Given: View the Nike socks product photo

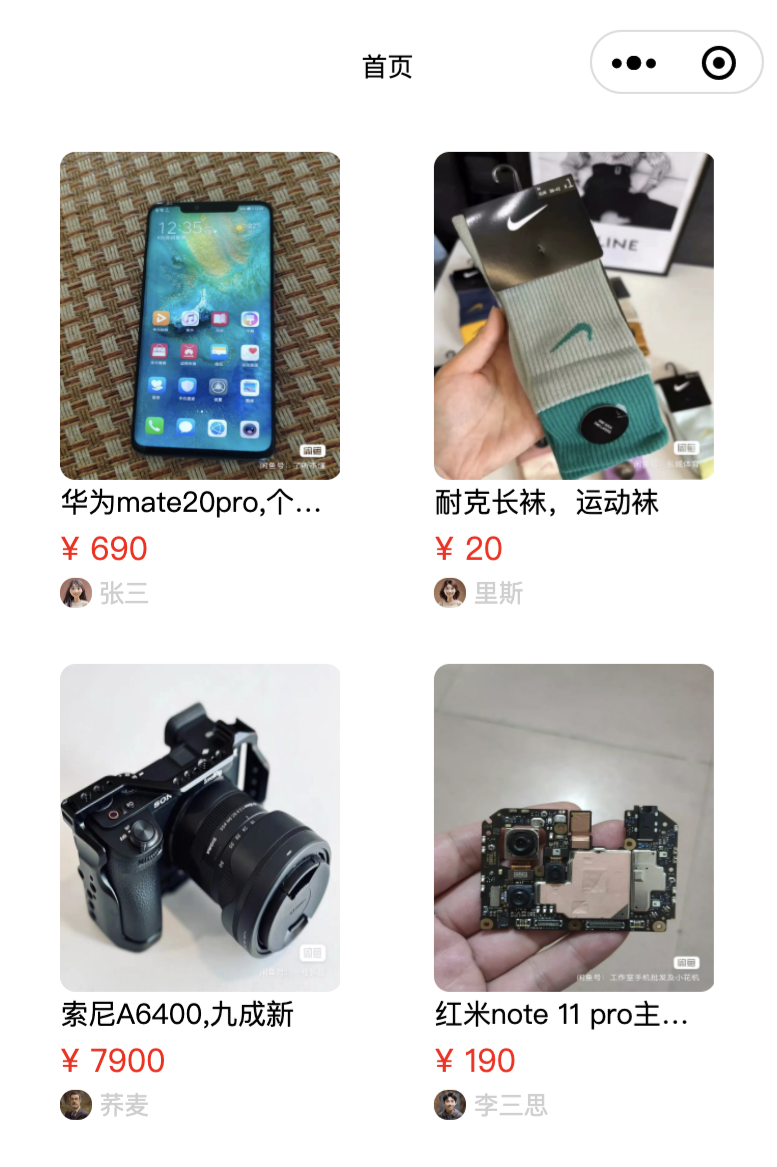Looking at the screenshot, I should (573, 315).
